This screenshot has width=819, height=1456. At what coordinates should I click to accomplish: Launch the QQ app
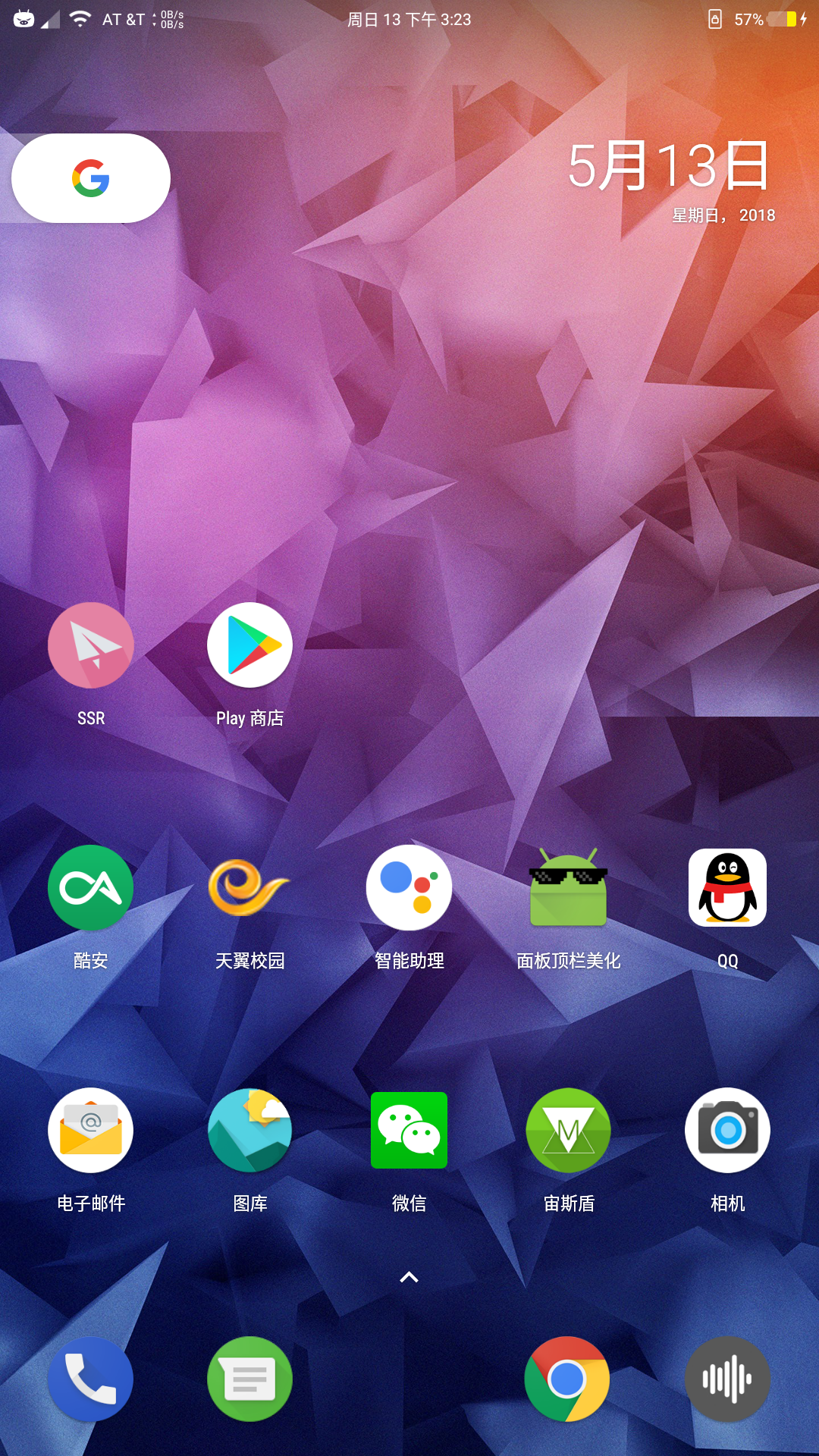pos(727,888)
